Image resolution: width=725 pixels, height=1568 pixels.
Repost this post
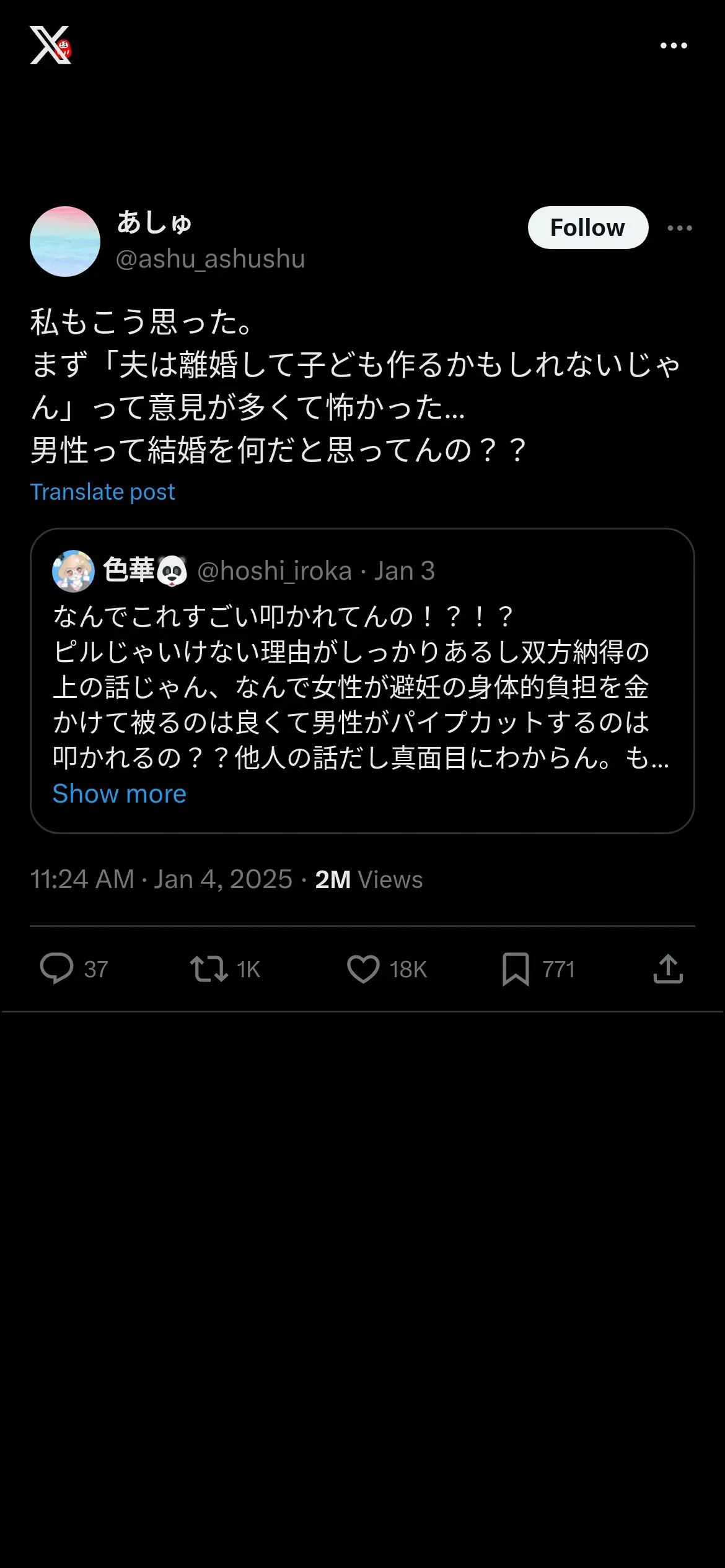[209, 969]
